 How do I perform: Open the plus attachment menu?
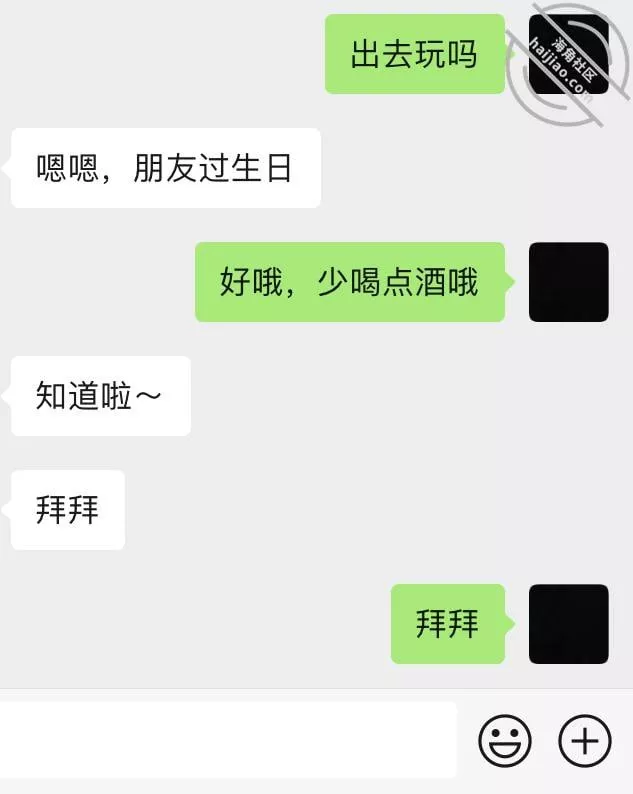584,741
